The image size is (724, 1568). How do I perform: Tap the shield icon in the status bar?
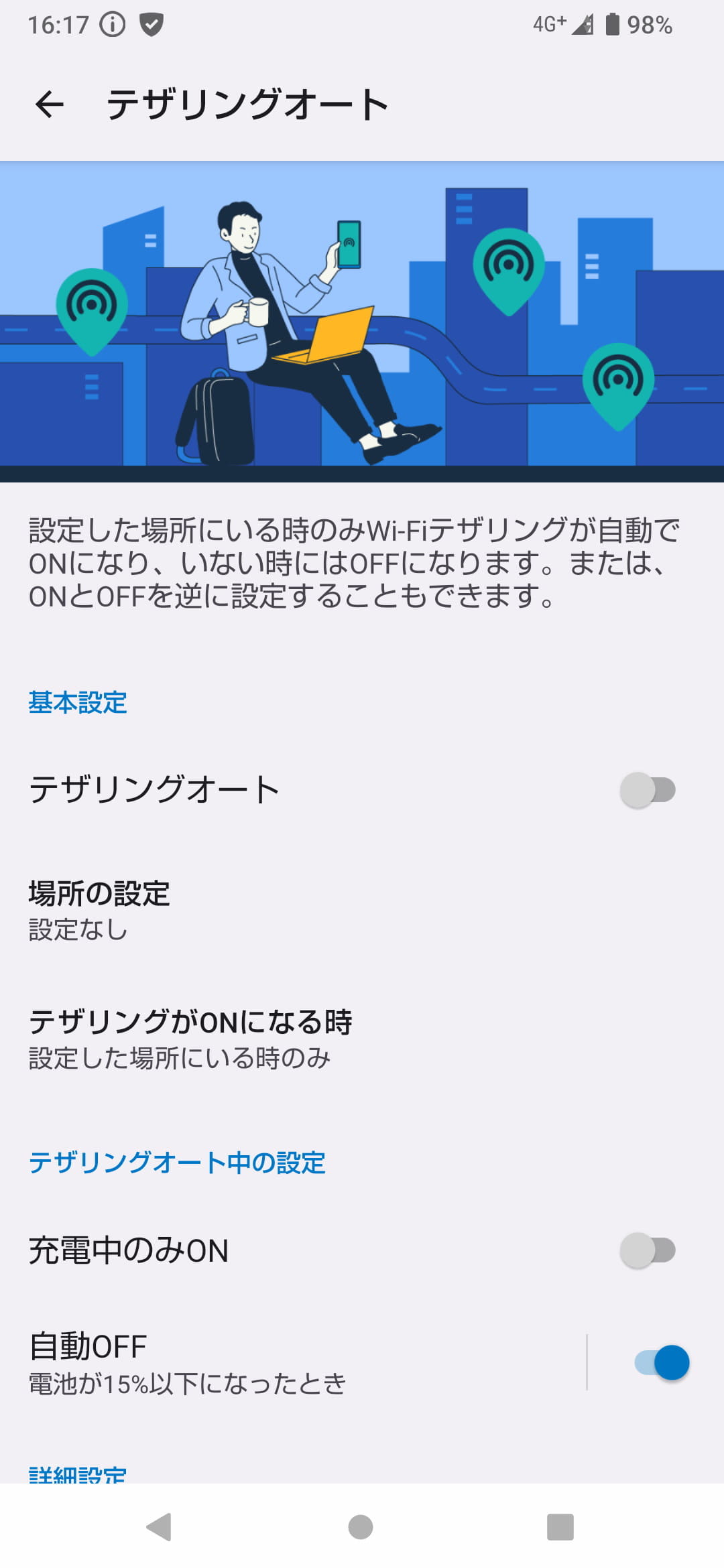tap(153, 23)
